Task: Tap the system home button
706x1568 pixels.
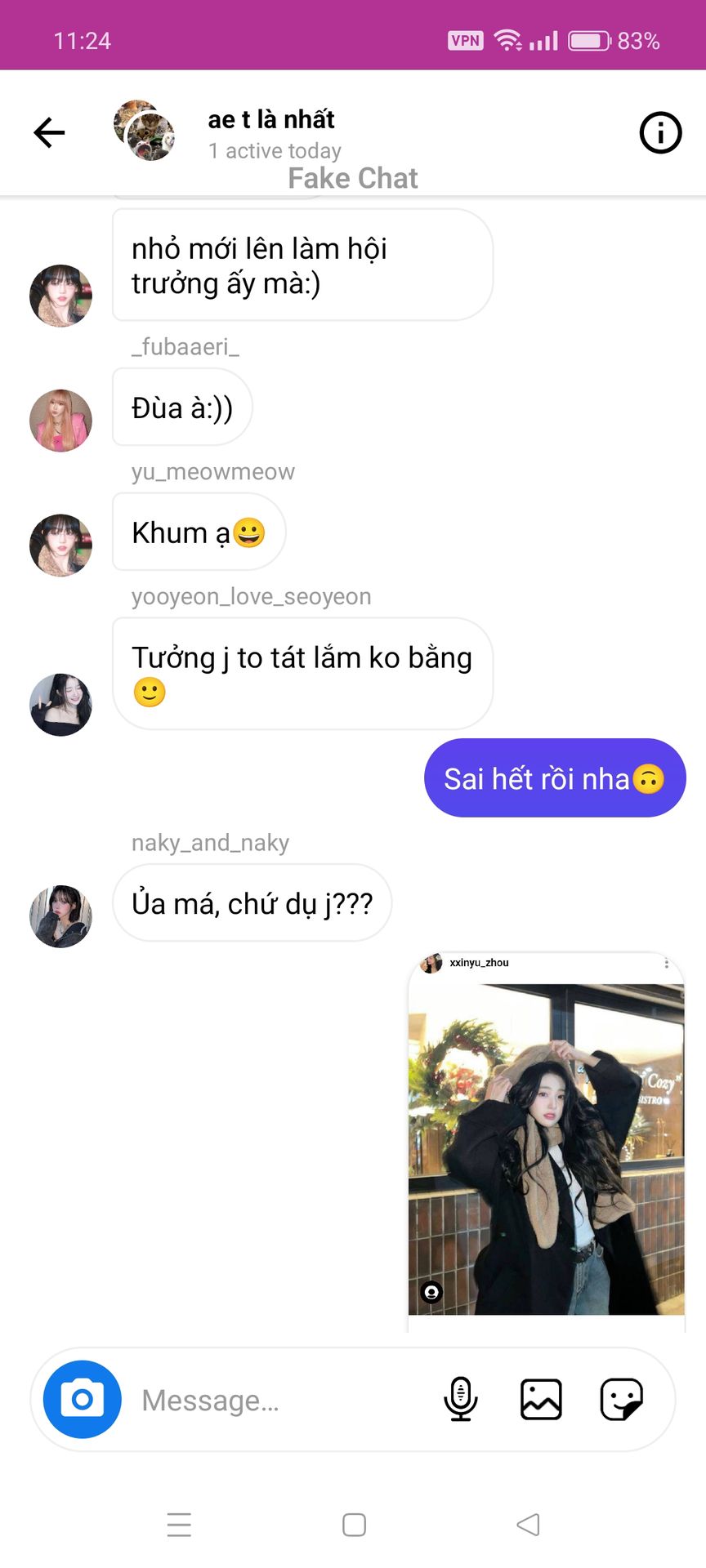Action: 354,1525
